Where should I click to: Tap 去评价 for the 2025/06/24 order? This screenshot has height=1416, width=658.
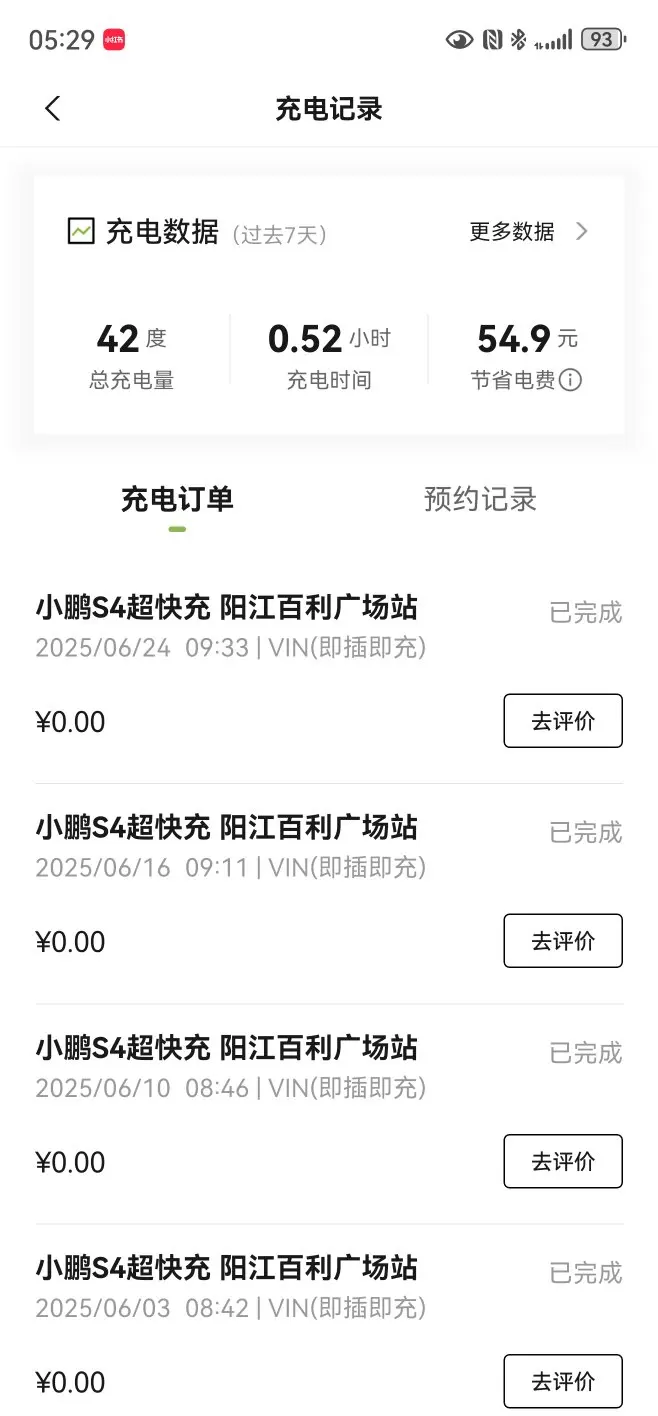pos(562,721)
